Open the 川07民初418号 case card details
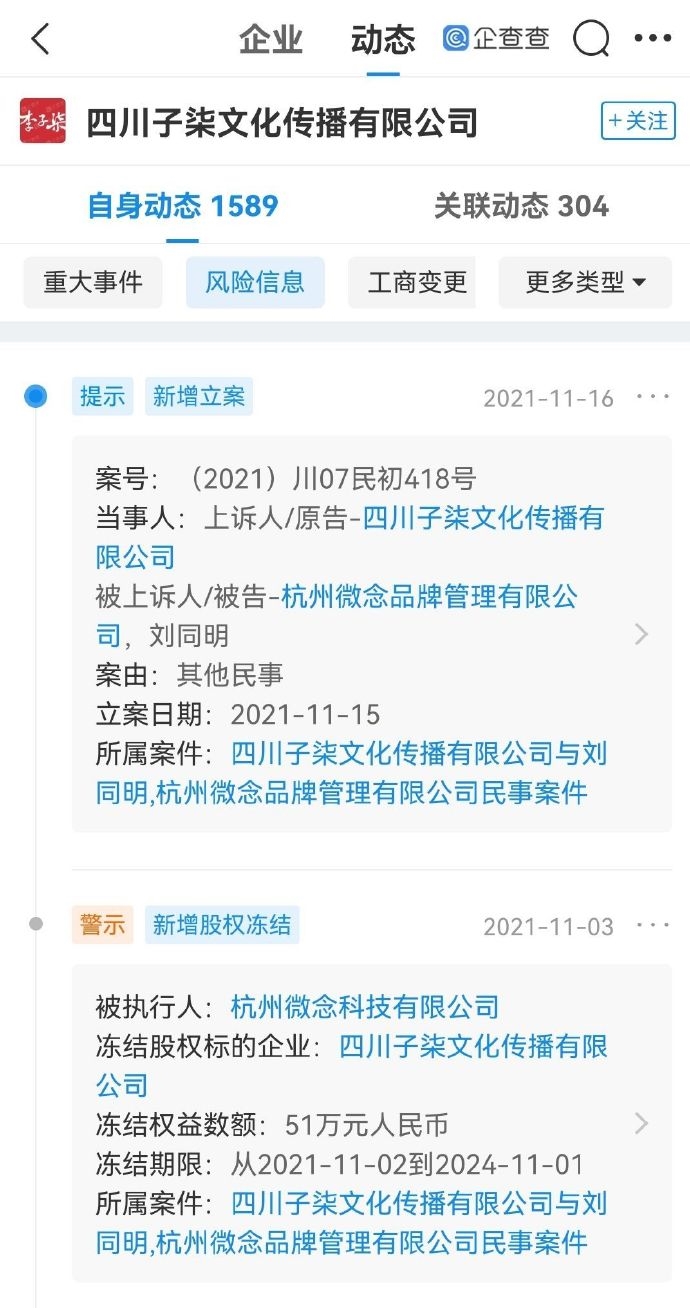 pyautogui.click(x=642, y=634)
